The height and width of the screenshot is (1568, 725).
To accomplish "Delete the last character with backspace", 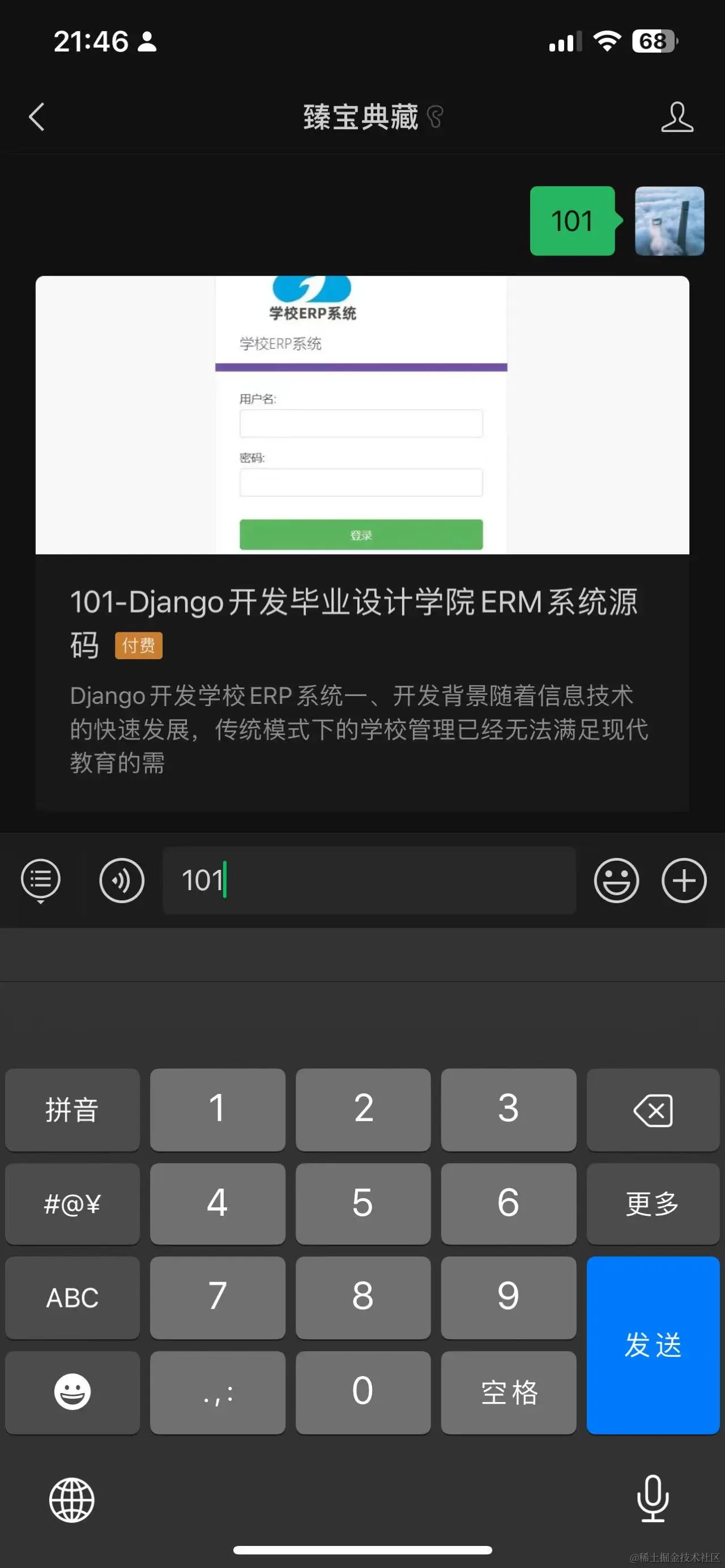I will (652, 1110).
